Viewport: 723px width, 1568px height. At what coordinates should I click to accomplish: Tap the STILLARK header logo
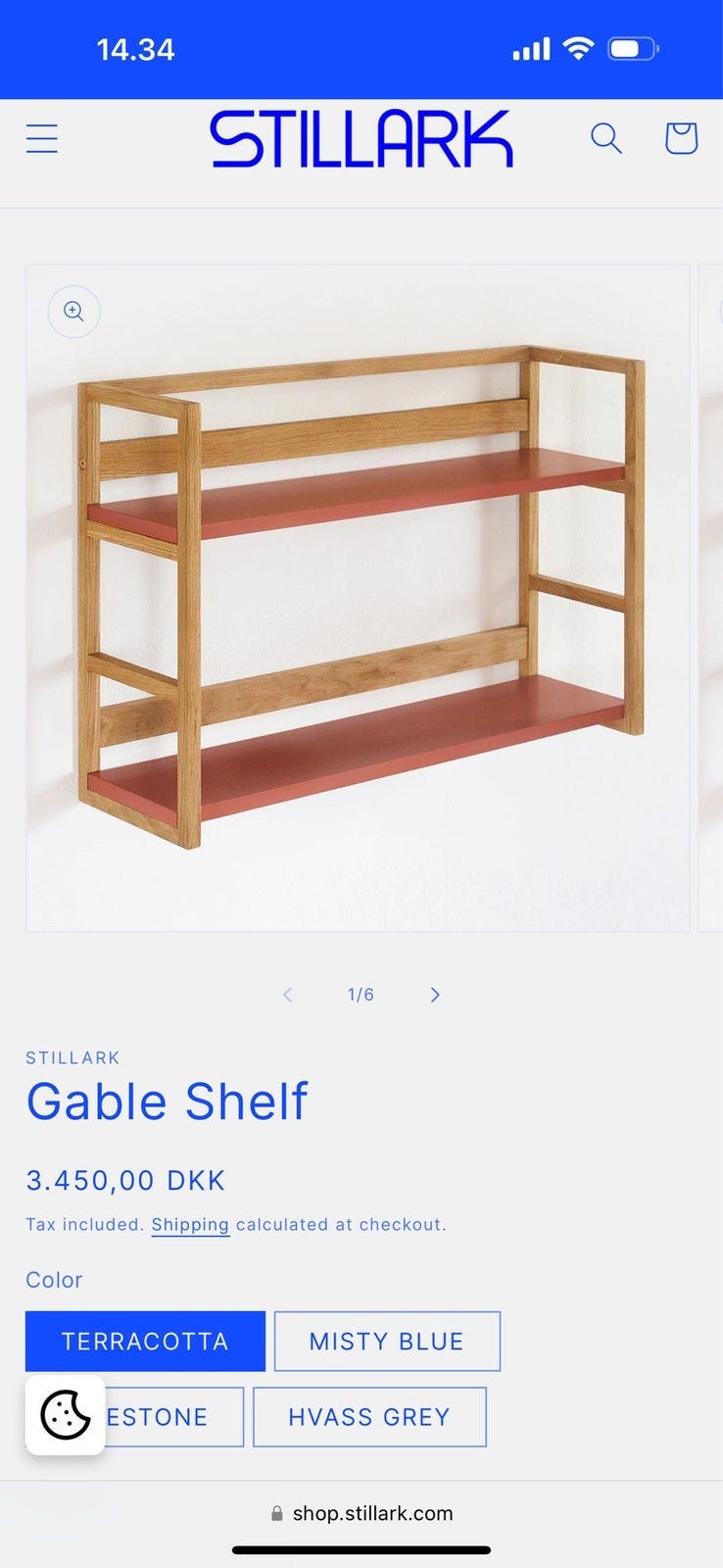[361, 138]
